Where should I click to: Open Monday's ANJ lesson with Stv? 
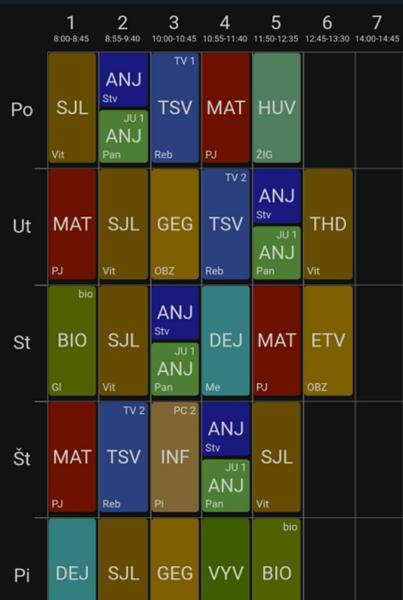click(124, 80)
